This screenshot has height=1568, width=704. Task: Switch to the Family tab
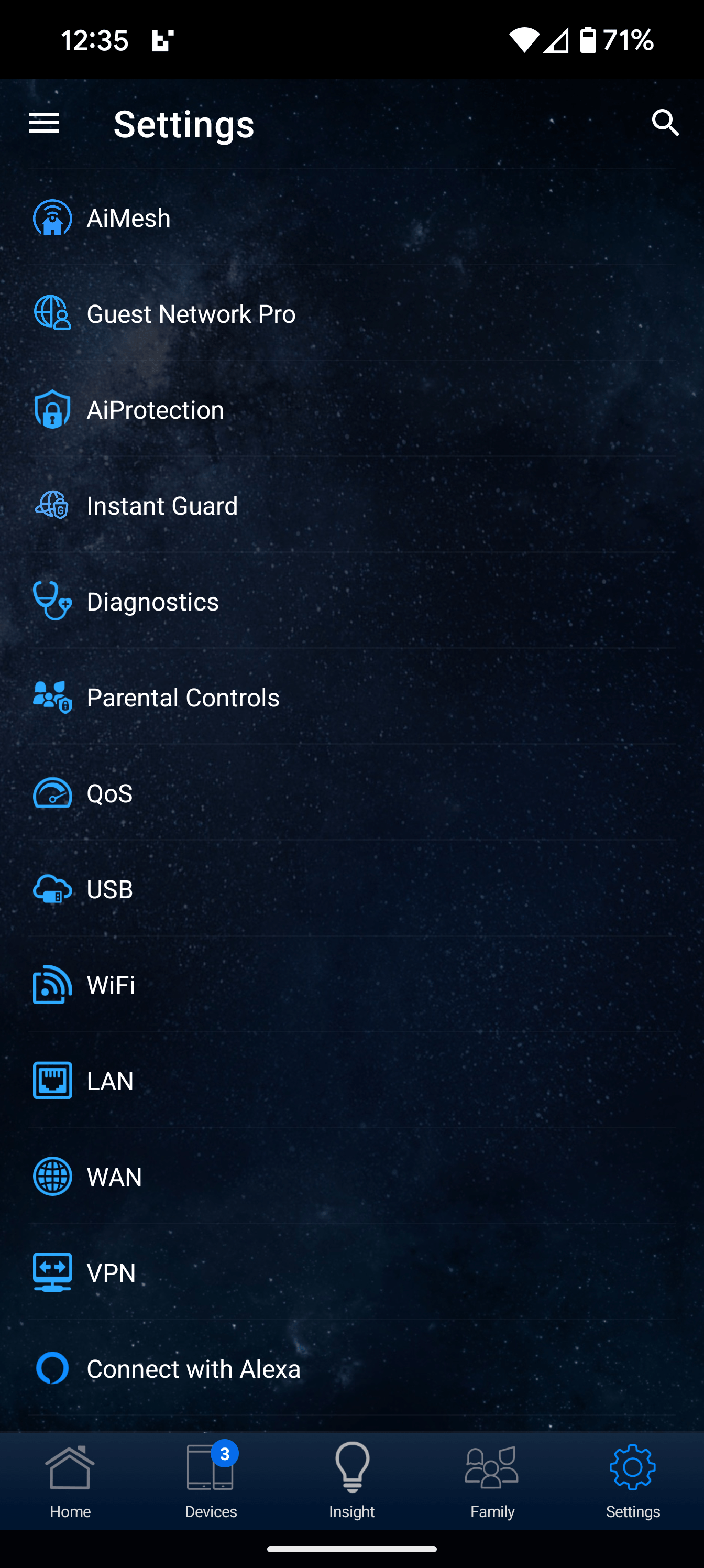492,1480
